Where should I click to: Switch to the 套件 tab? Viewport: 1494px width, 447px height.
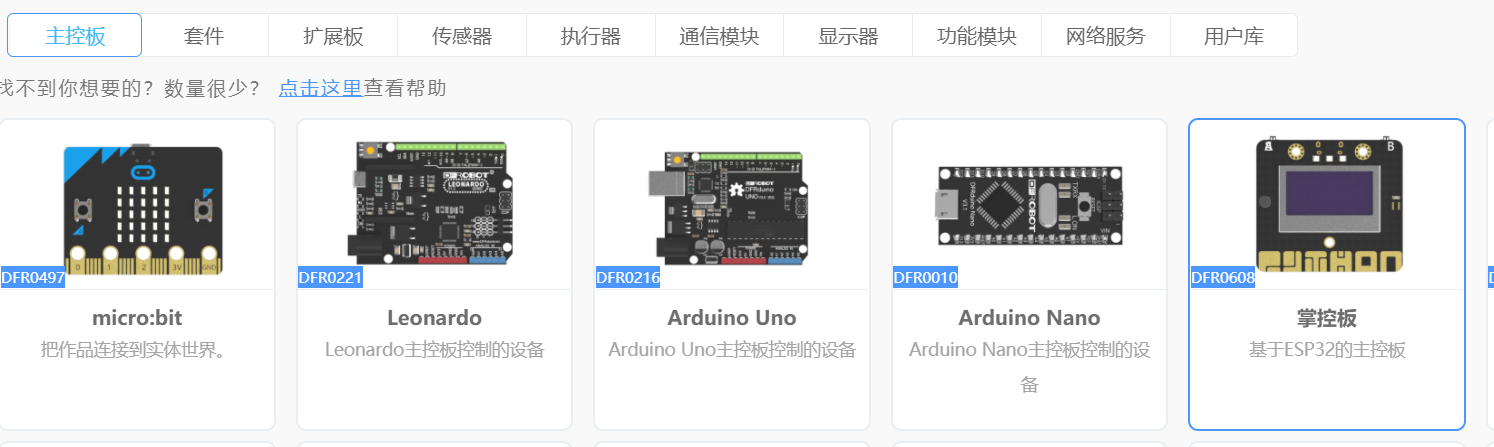tap(204, 36)
